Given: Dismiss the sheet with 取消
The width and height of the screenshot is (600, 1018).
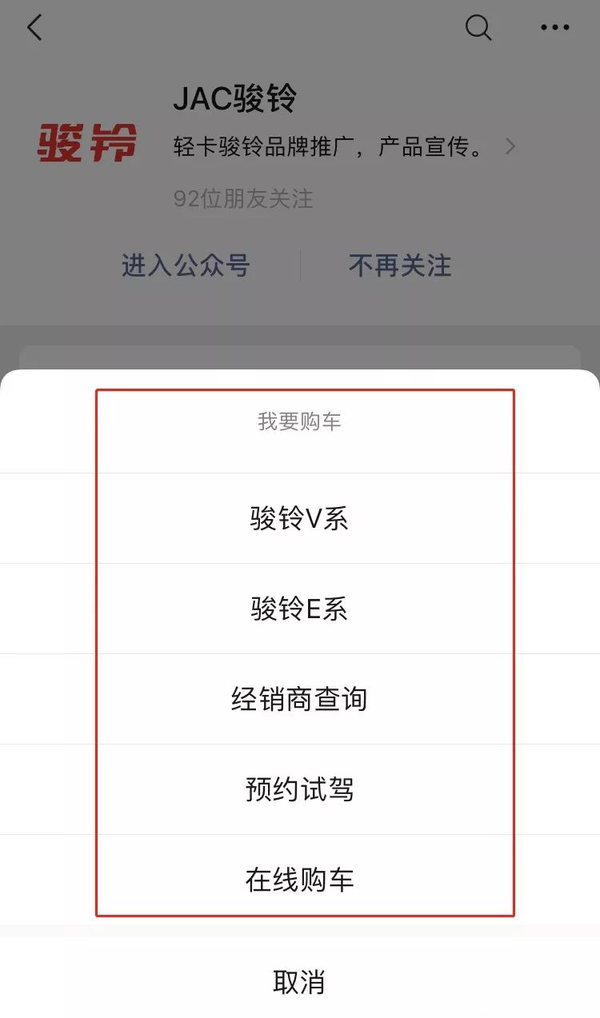Looking at the screenshot, I should (x=299, y=982).
